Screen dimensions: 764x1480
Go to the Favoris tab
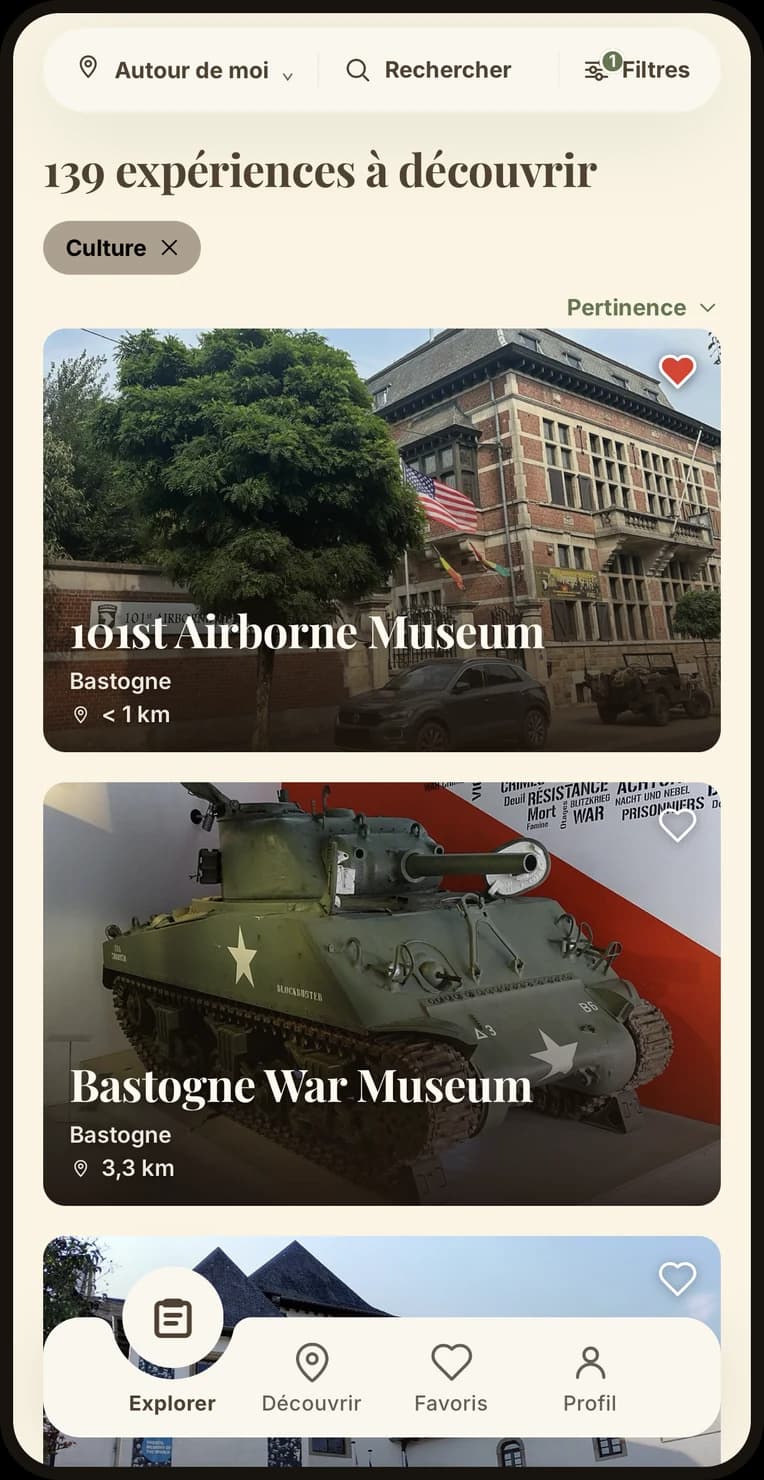[x=451, y=1378]
